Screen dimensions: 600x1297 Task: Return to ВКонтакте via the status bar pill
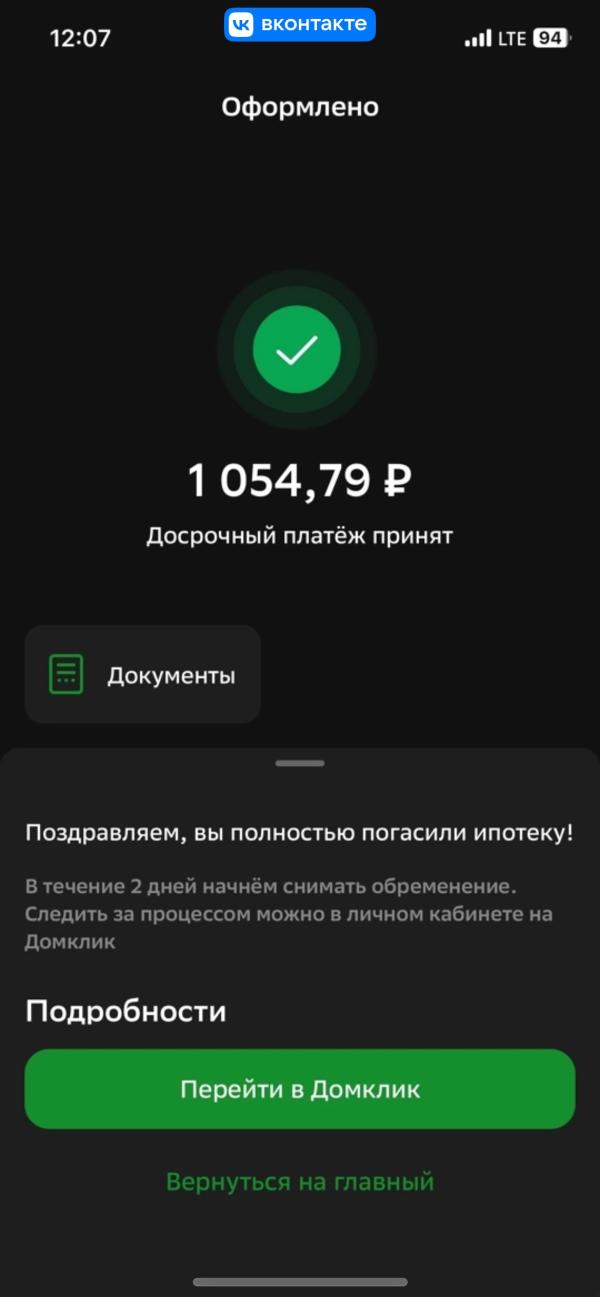[x=300, y=25]
